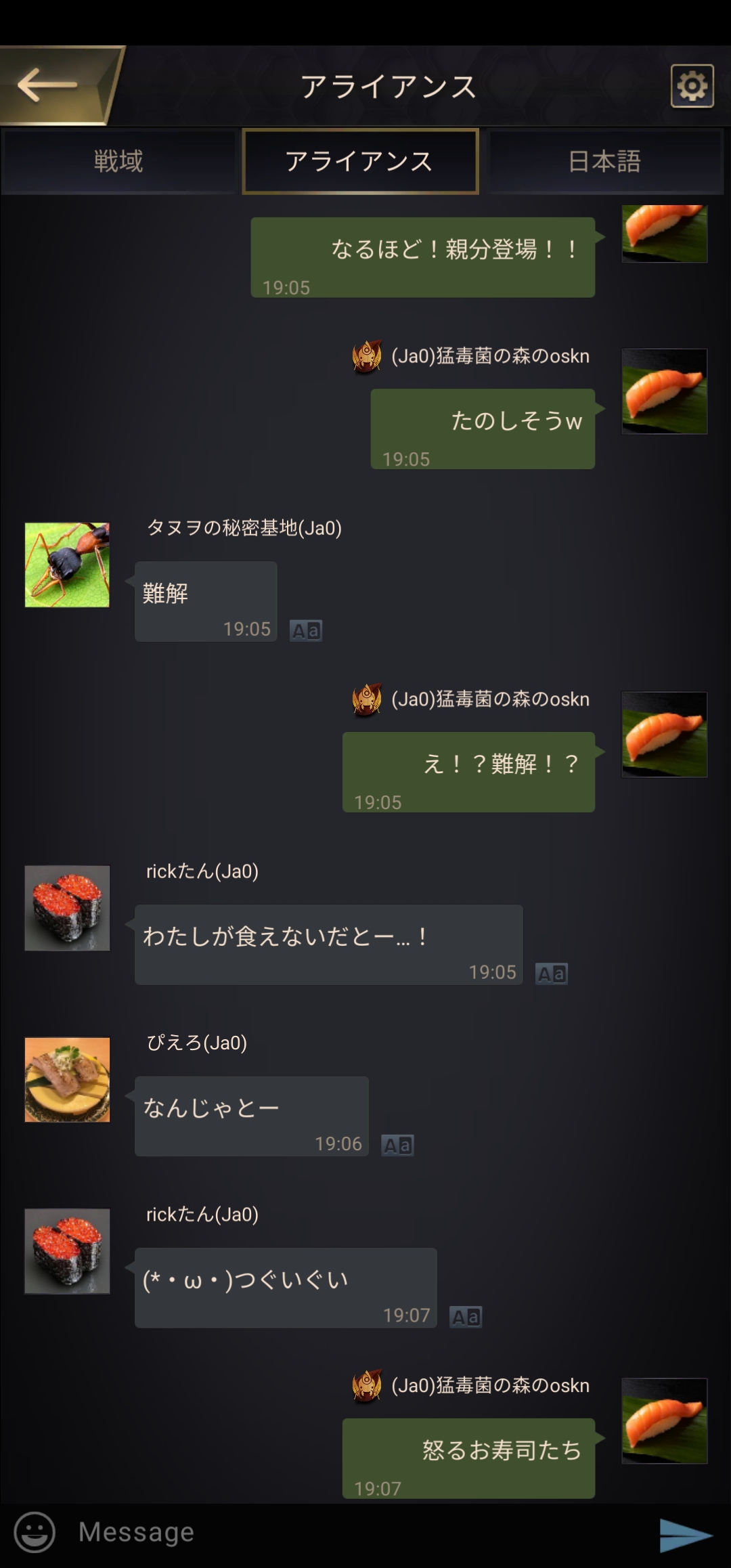This screenshot has width=731, height=1568.
Task: Switch to the 戦域 tab
Action: (118, 161)
